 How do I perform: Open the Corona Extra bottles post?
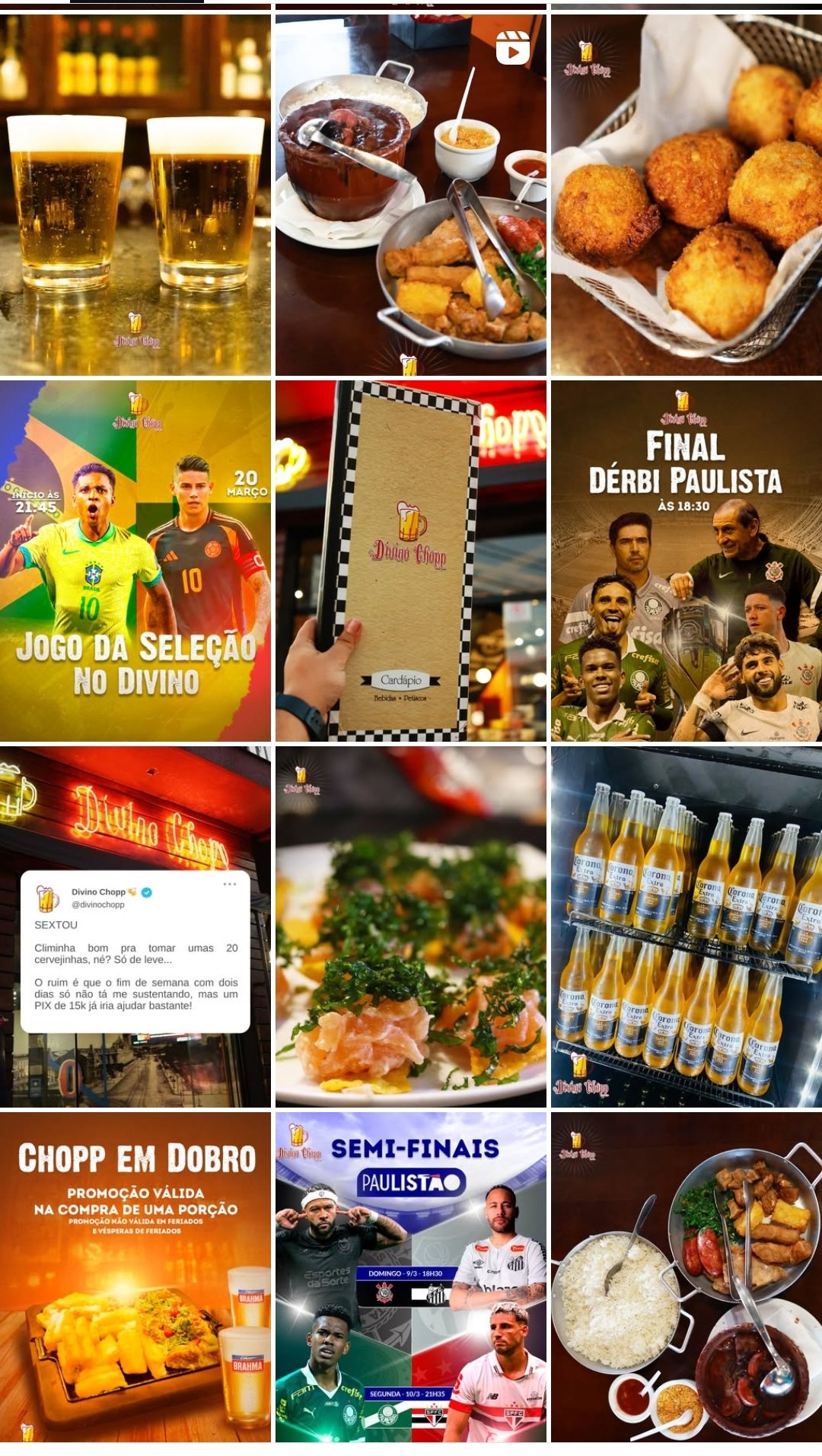[686, 926]
